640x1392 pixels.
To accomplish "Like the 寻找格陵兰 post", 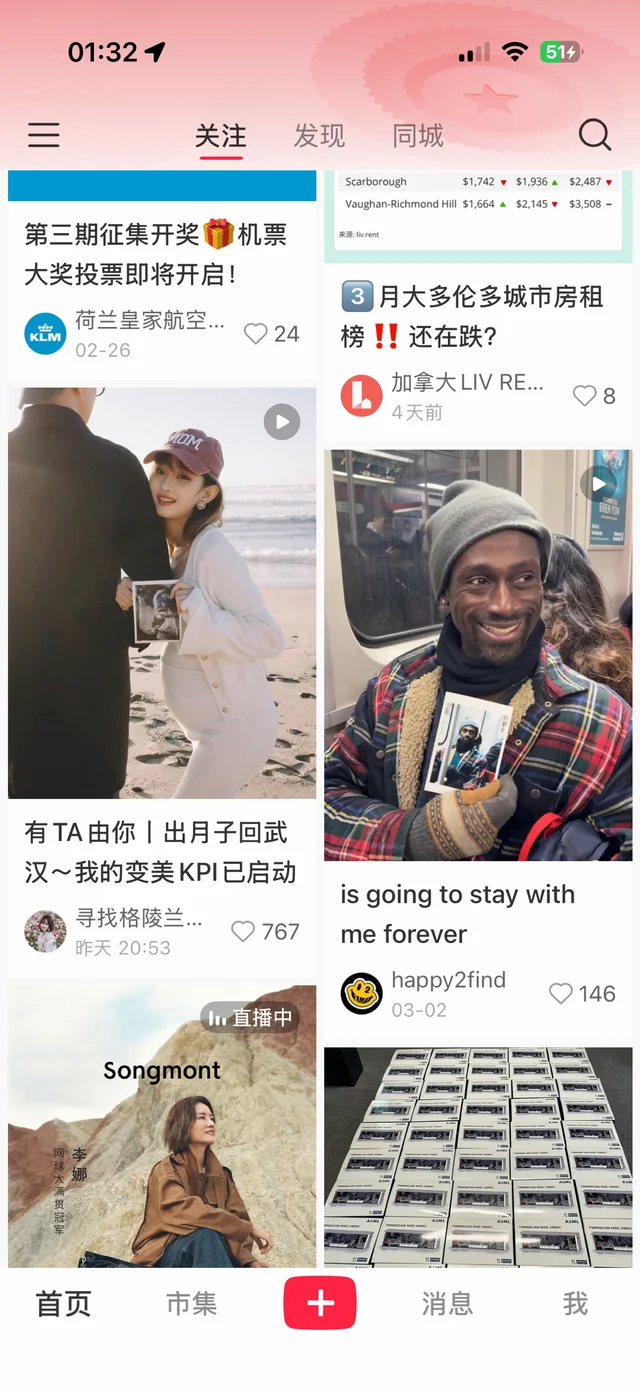I will pos(243,931).
